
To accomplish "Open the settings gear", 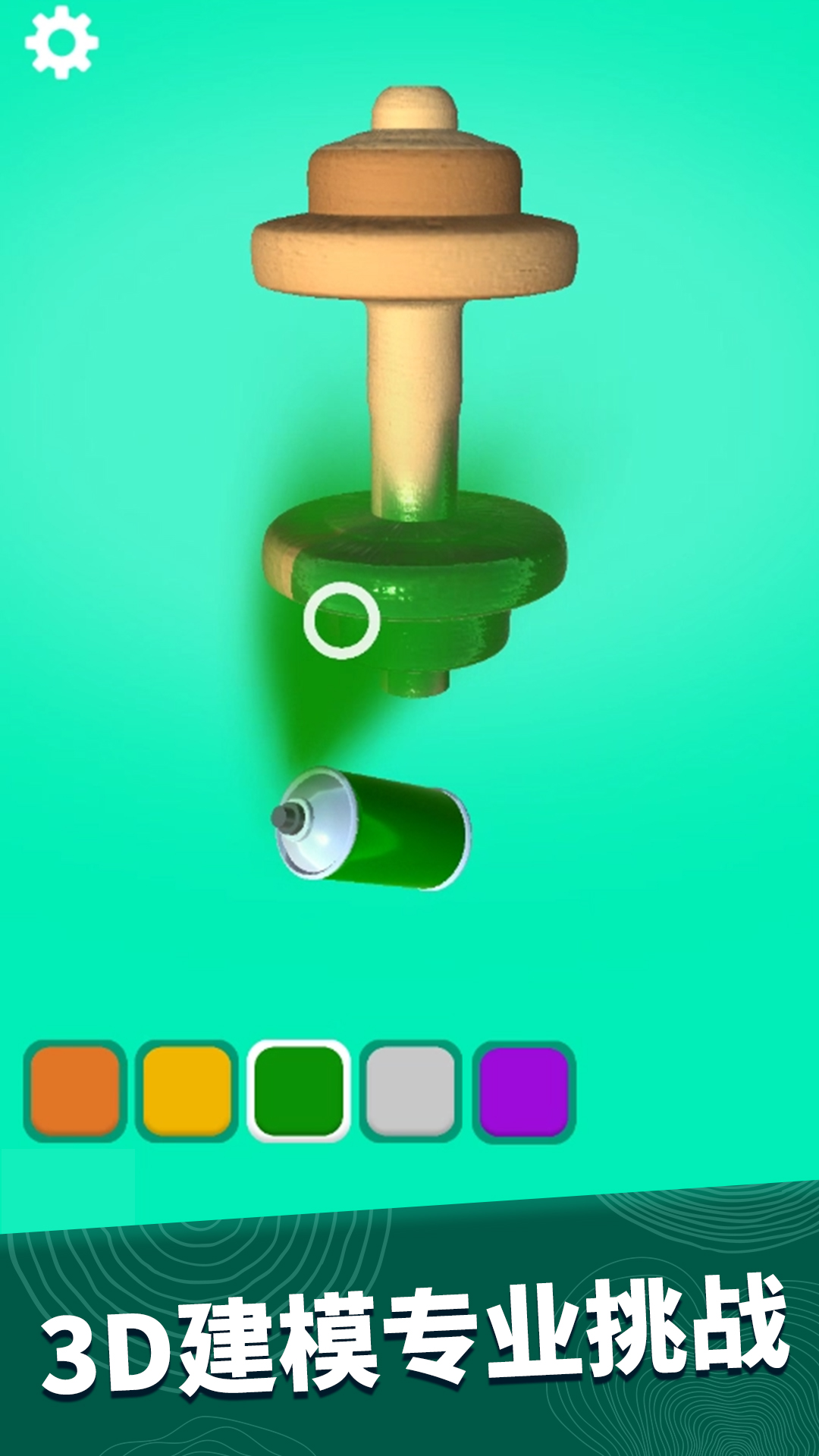I will pyautogui.click(x=61, y=42).
